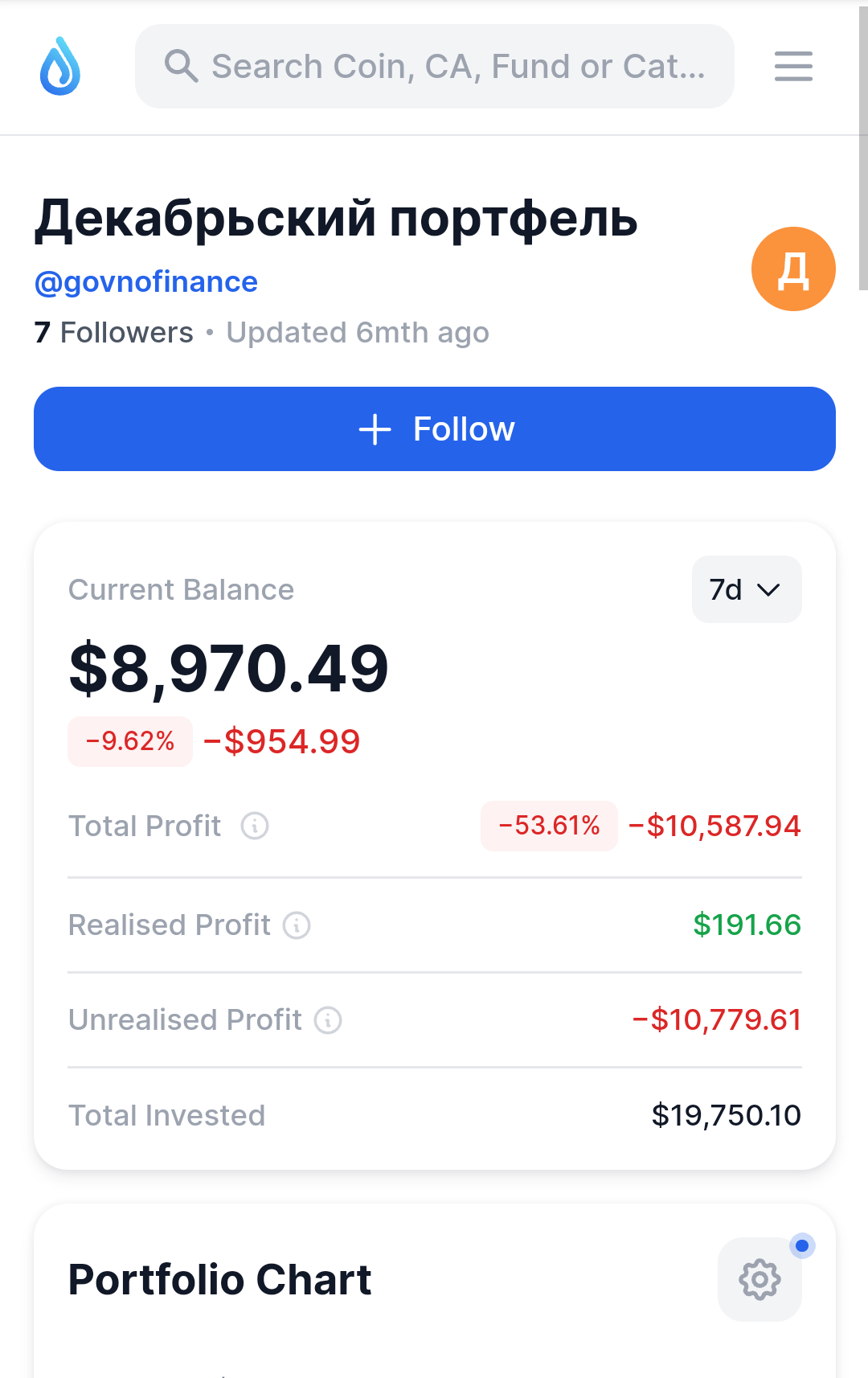Expand the 7d time range dropdown
Viewport: 868px width, 1378px height.
click(x=746, y=589)
